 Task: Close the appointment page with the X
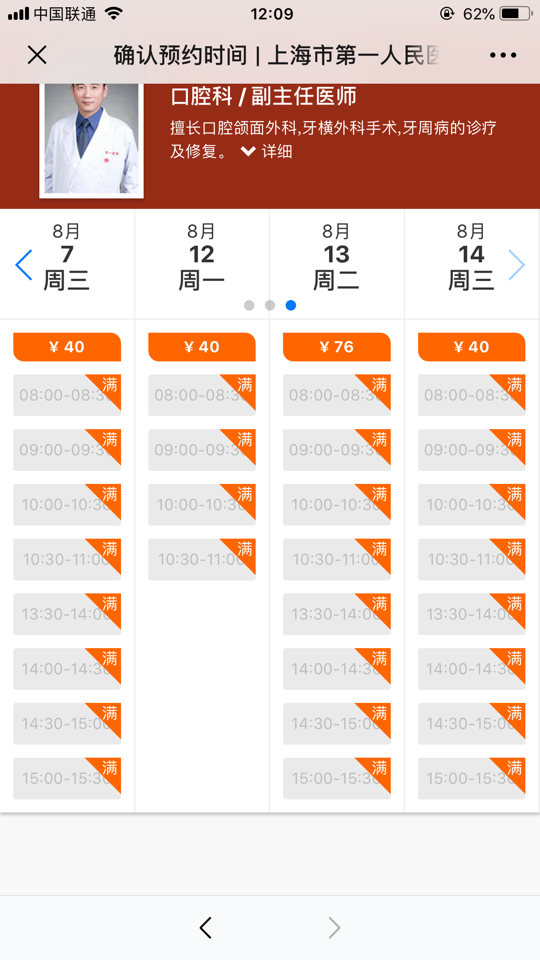(x=37, y=55)
